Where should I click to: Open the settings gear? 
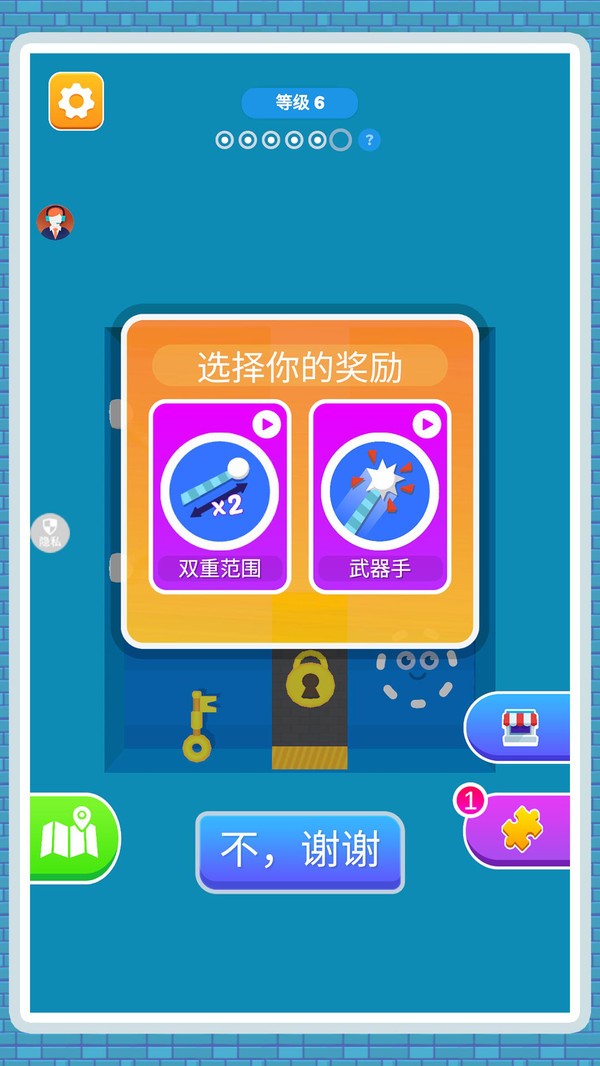pos(76,101)
